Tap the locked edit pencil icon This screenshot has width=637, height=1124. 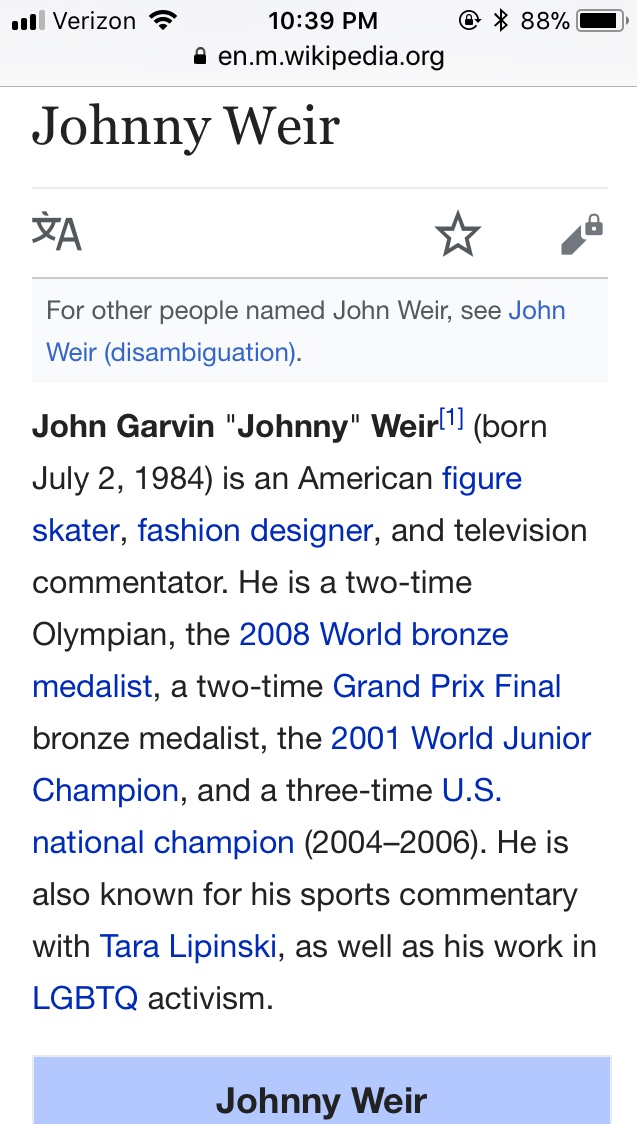pos(582,234)
